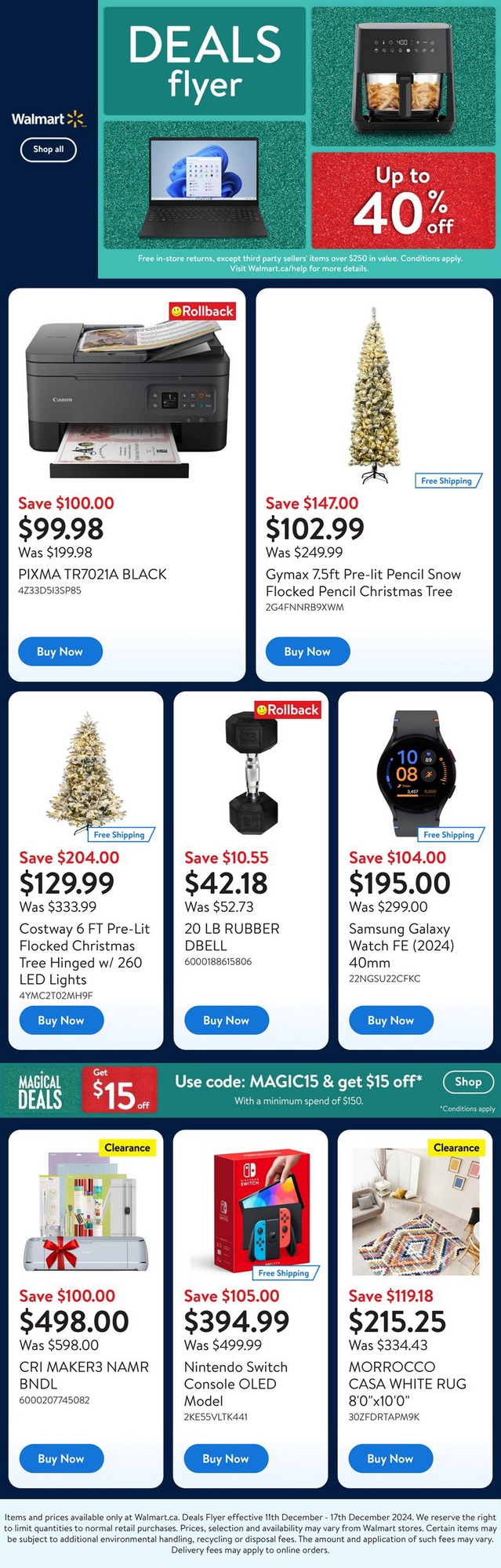The width and height of the screenshot is (501, 1568).
Task: Buy the Nintendo Switch OLED console
Action: coord(225,1458)
